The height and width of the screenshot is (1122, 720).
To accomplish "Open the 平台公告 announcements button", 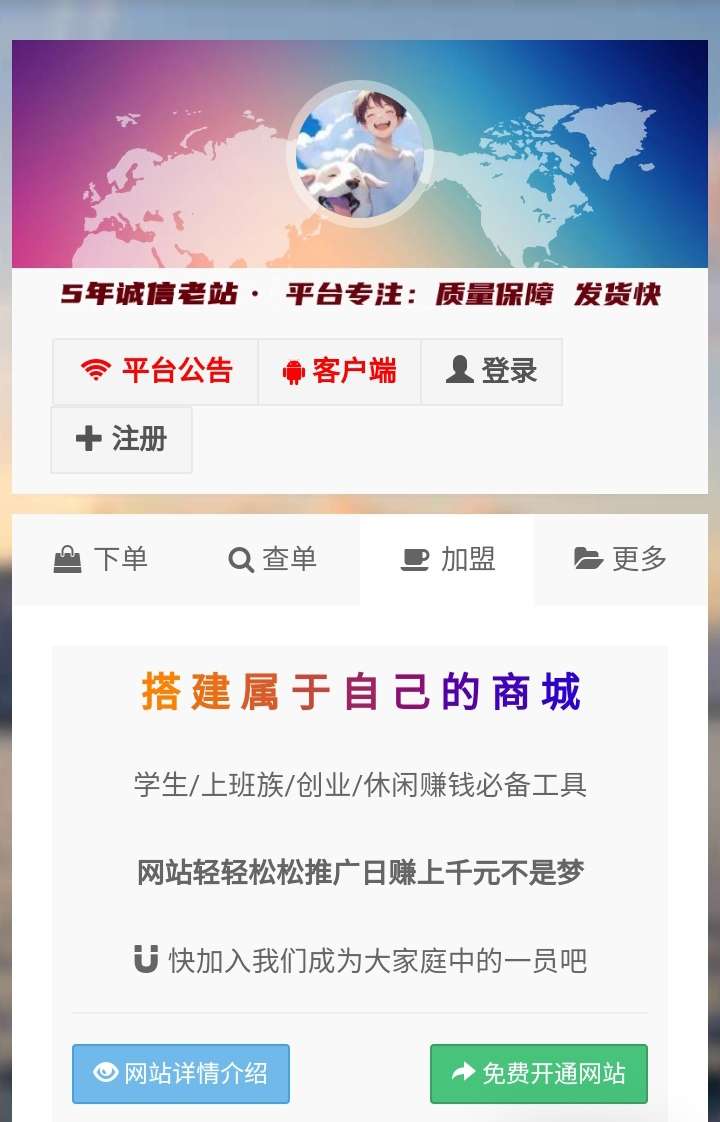I will coord(156,371).
